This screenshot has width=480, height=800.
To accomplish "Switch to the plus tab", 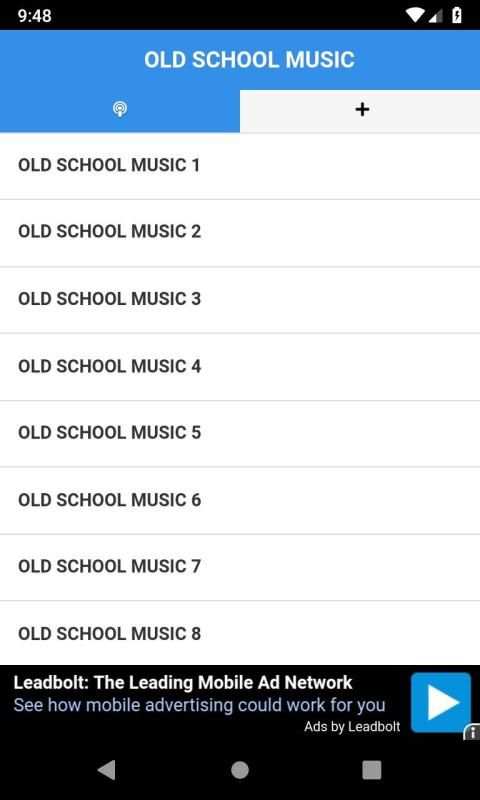I will tap(360, 110).
